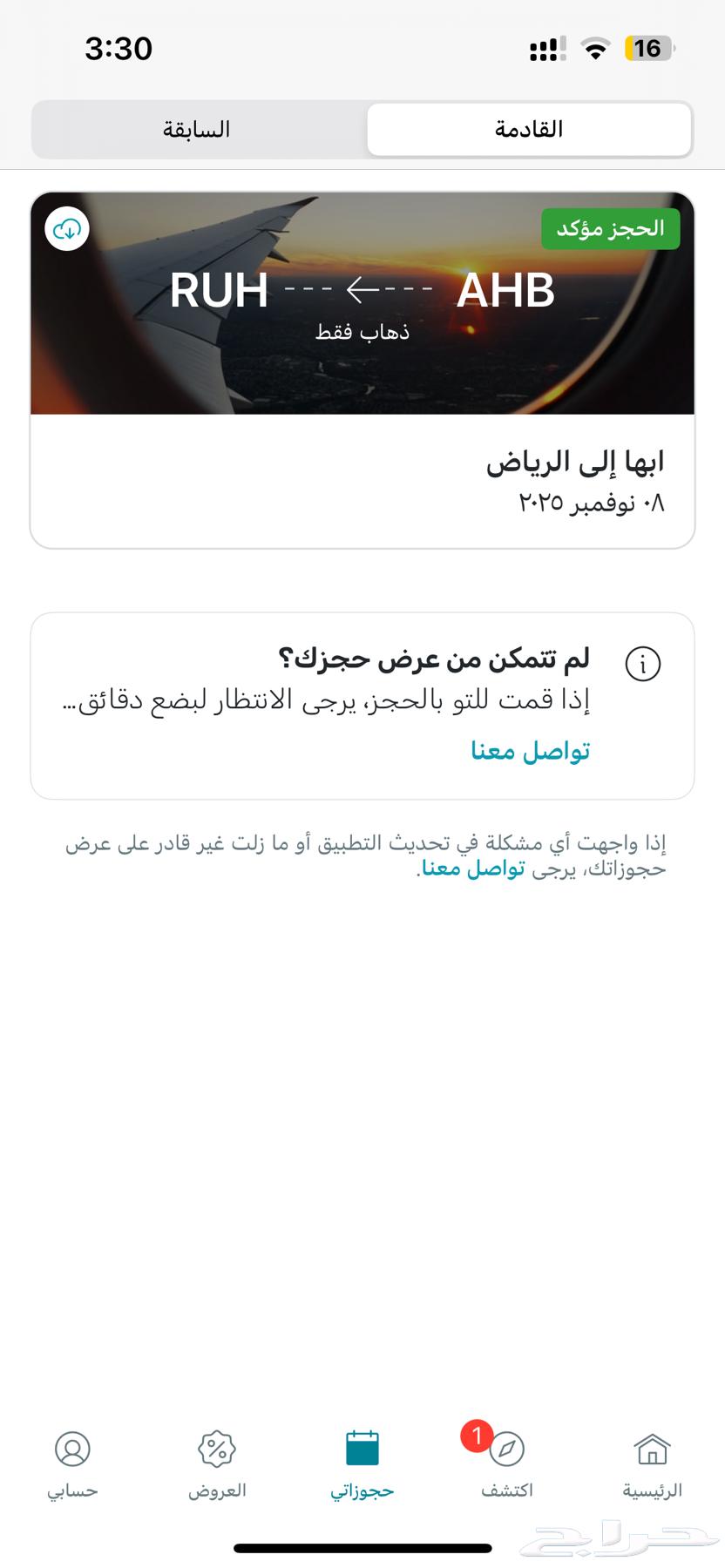The width and height of the screenshot is (725, 1568).
Task: Tap the home indicator bar at the bottom
Action: pyautogui.click(x=362, y=1544)
